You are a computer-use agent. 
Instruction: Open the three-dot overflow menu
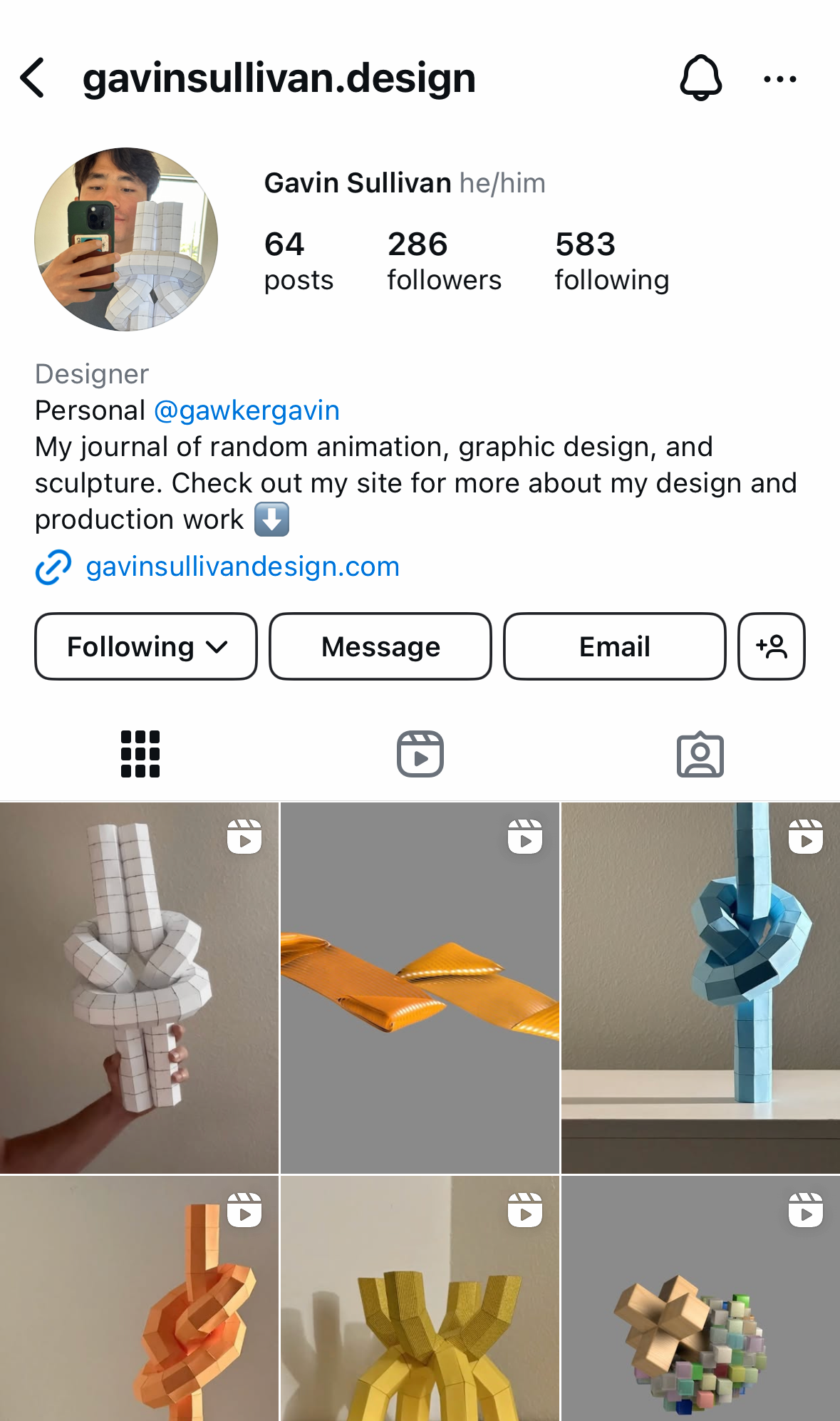pos(779,79)
